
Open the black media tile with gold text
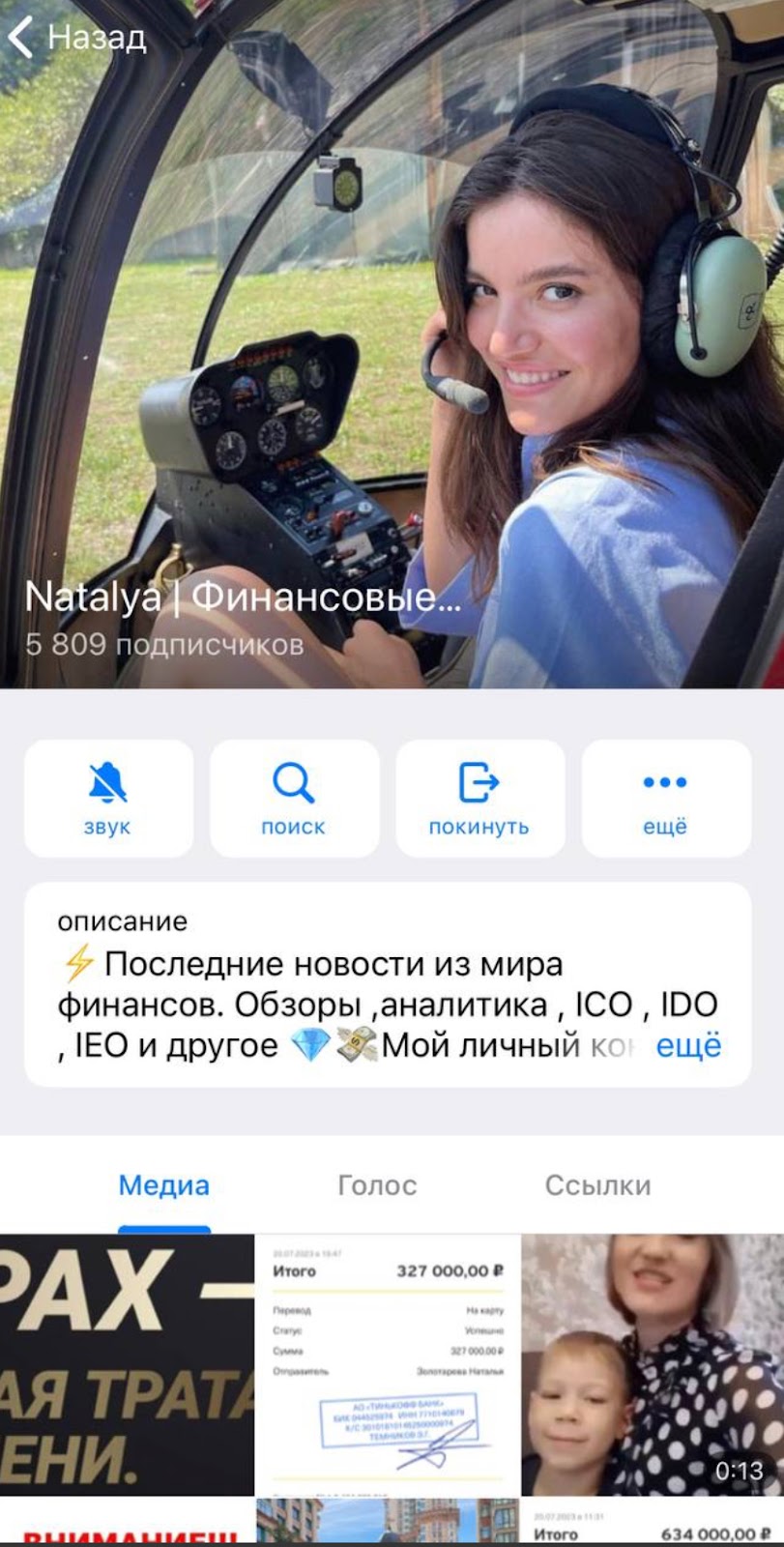coord(127,1363)
